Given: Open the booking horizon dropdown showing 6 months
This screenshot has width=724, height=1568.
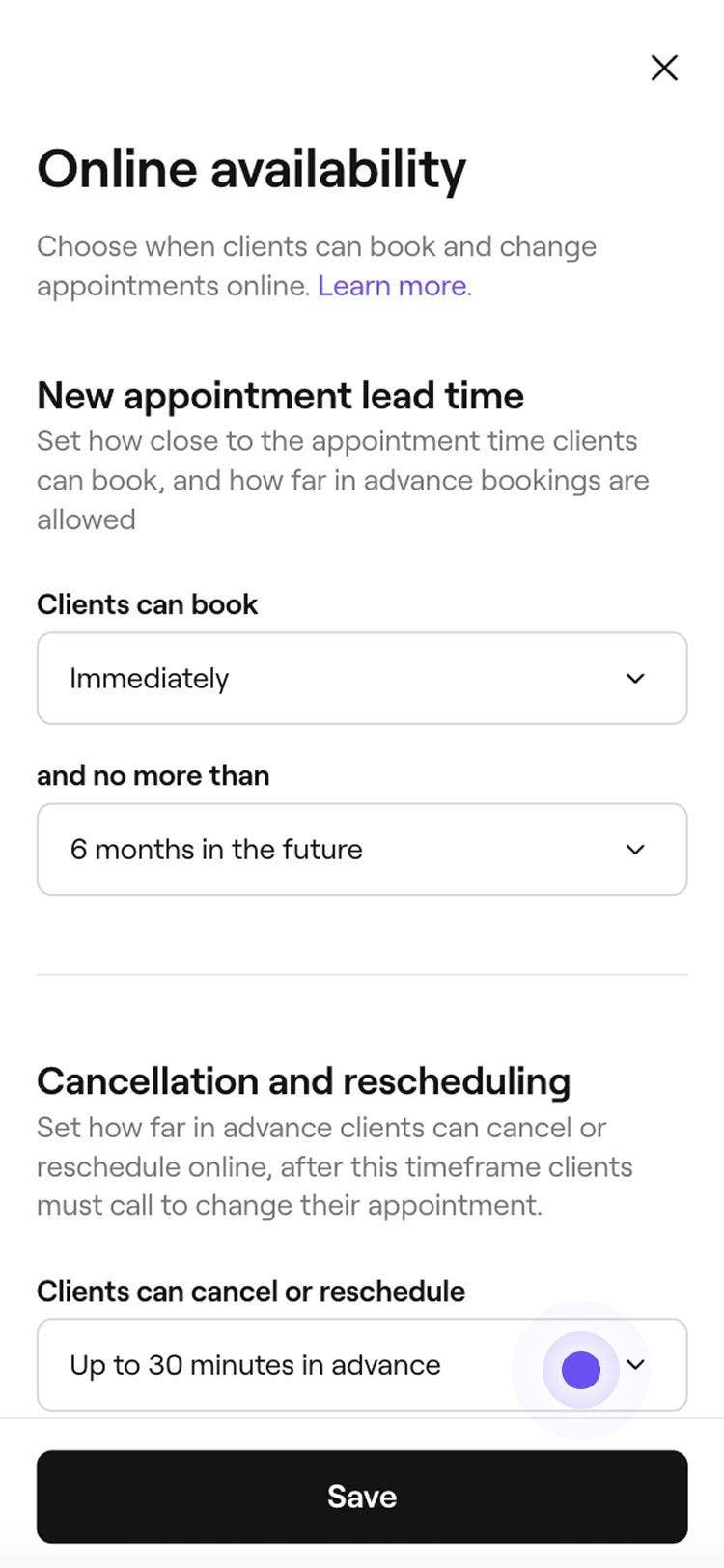Looking at the screenshot, I should point(362,850).
